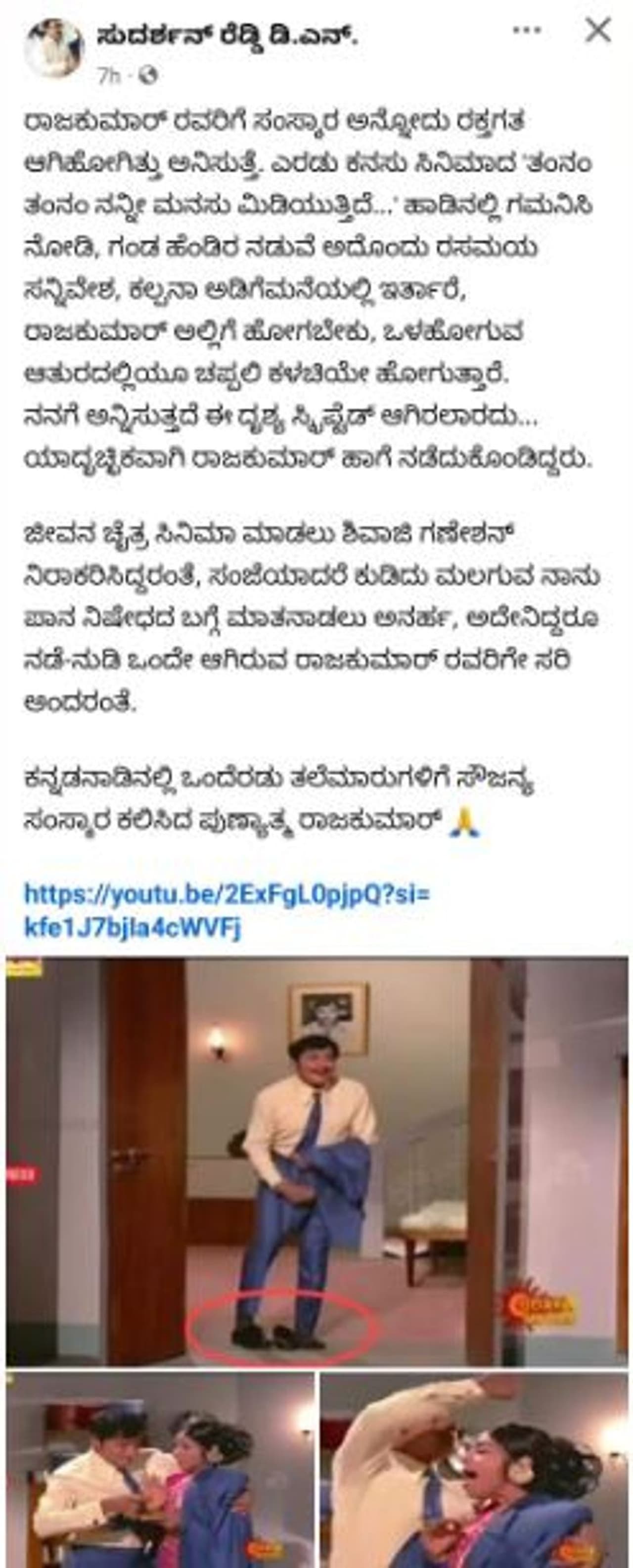Open the large photo with the red circle

(x=316, y=1161)
